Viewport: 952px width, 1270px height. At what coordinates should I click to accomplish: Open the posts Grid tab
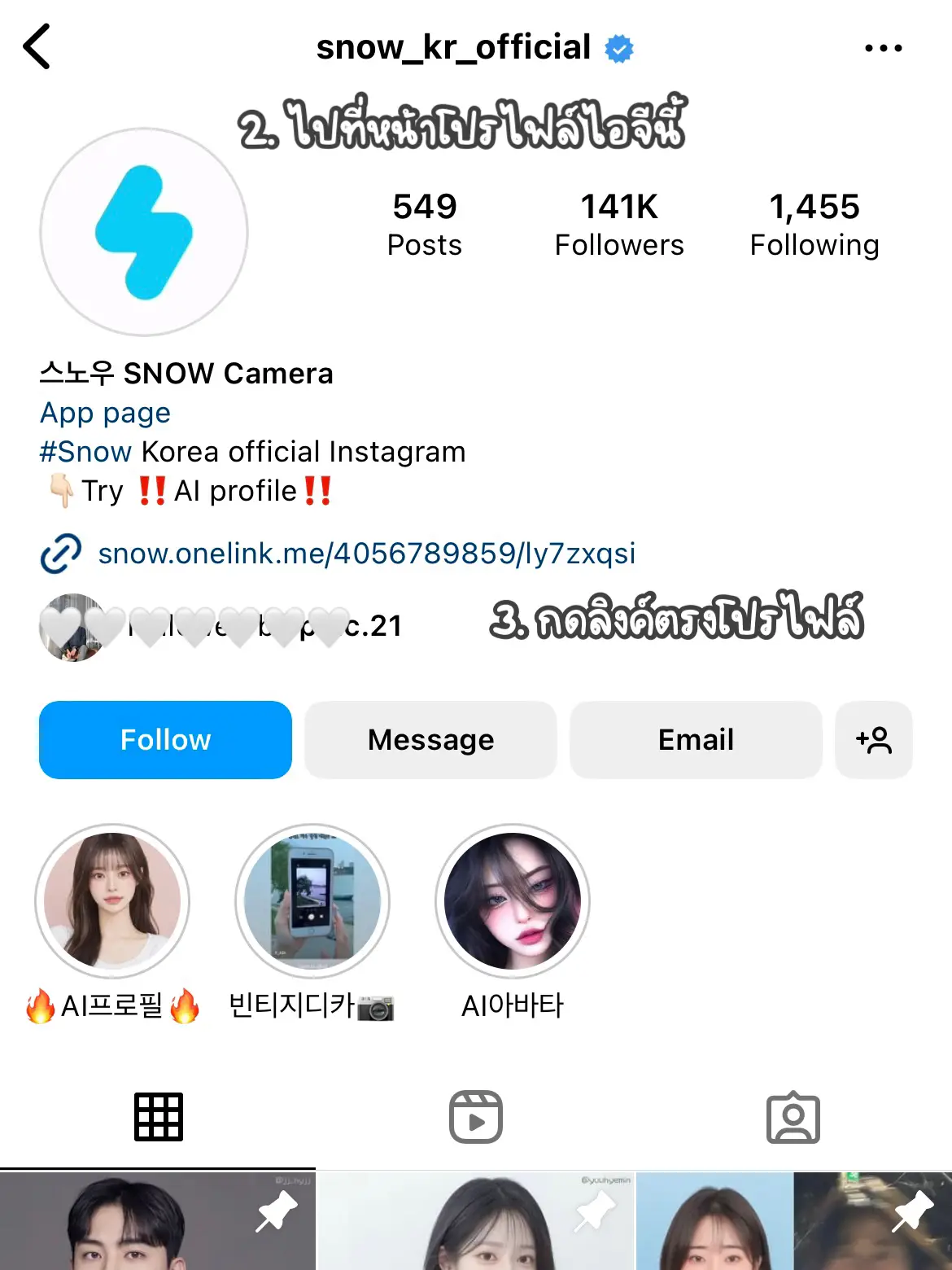tap(159, 1117)
